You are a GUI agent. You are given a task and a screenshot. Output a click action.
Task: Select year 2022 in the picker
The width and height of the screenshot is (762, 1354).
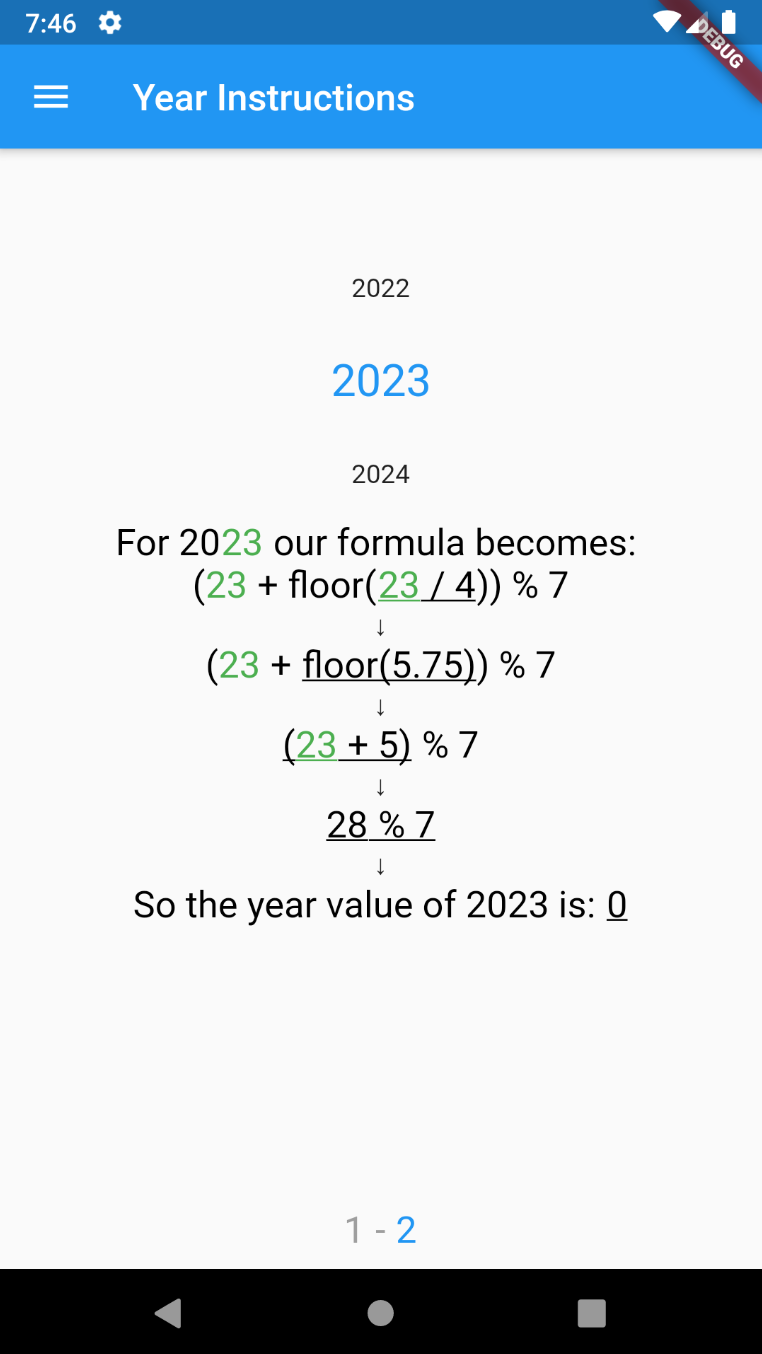380,289
